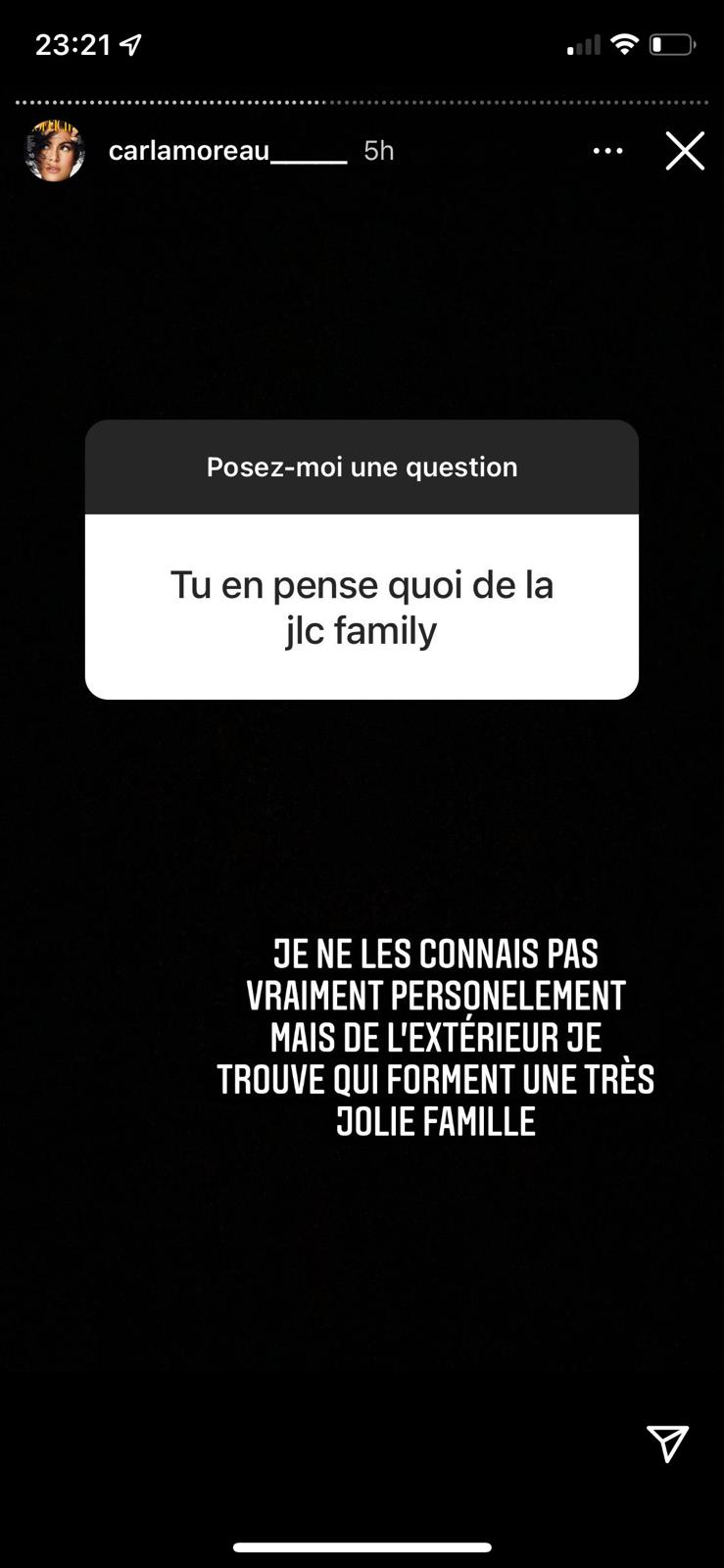724x1568 pixels.
Task: Share this story via the paper plane icon
Action: [667, 1443]
